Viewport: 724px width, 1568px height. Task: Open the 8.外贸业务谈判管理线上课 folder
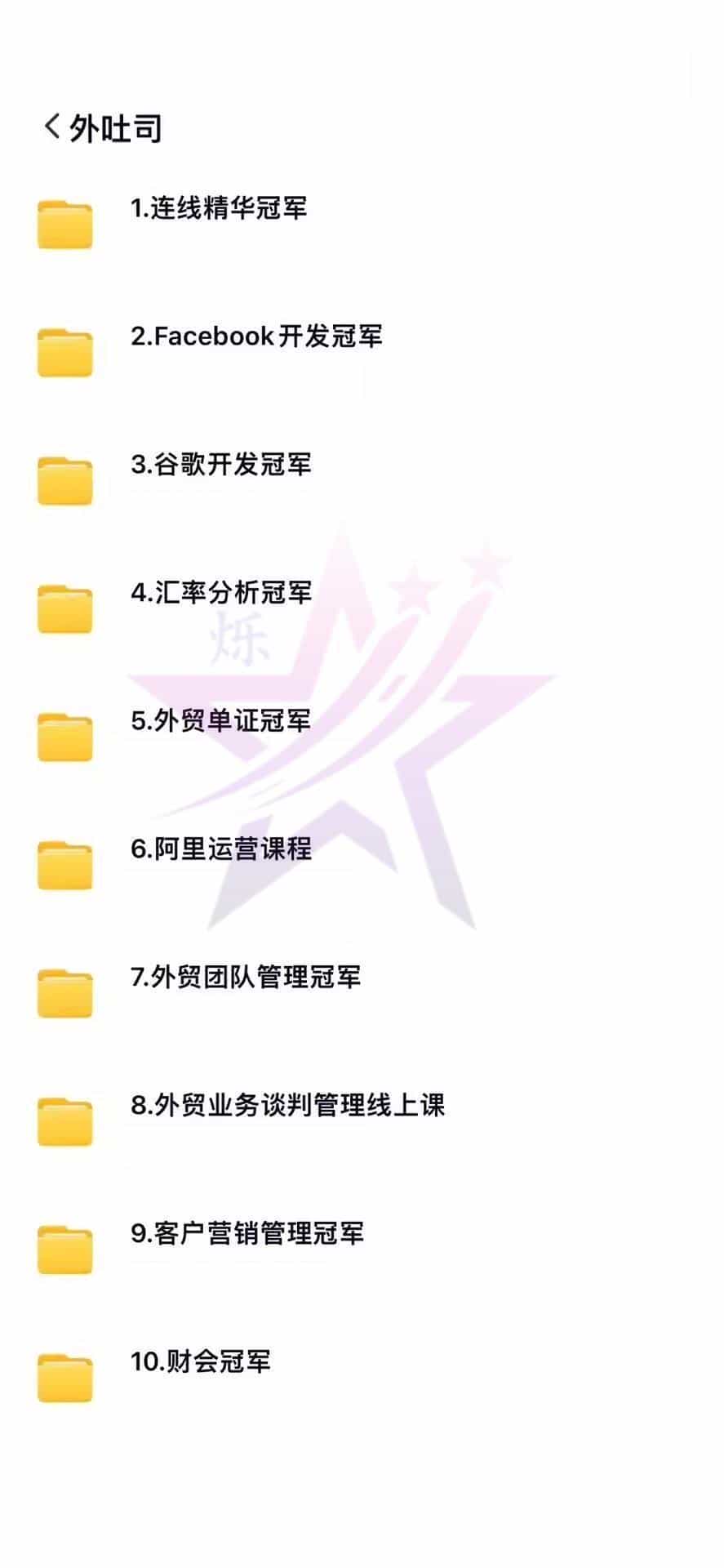(287, 1106)
